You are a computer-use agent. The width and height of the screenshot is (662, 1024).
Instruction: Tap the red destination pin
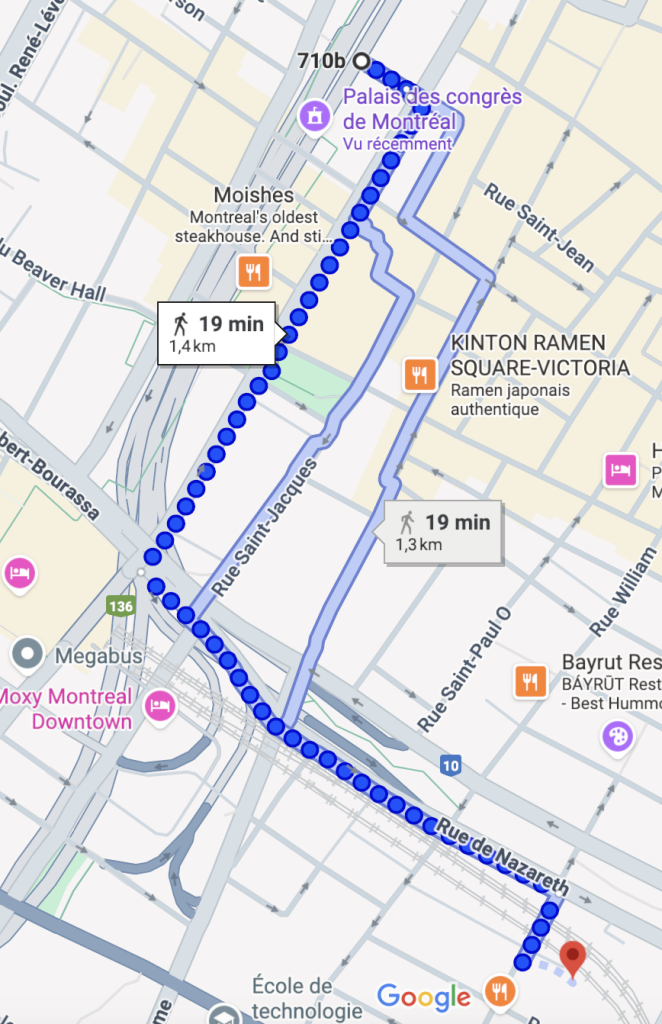point(571,957)
